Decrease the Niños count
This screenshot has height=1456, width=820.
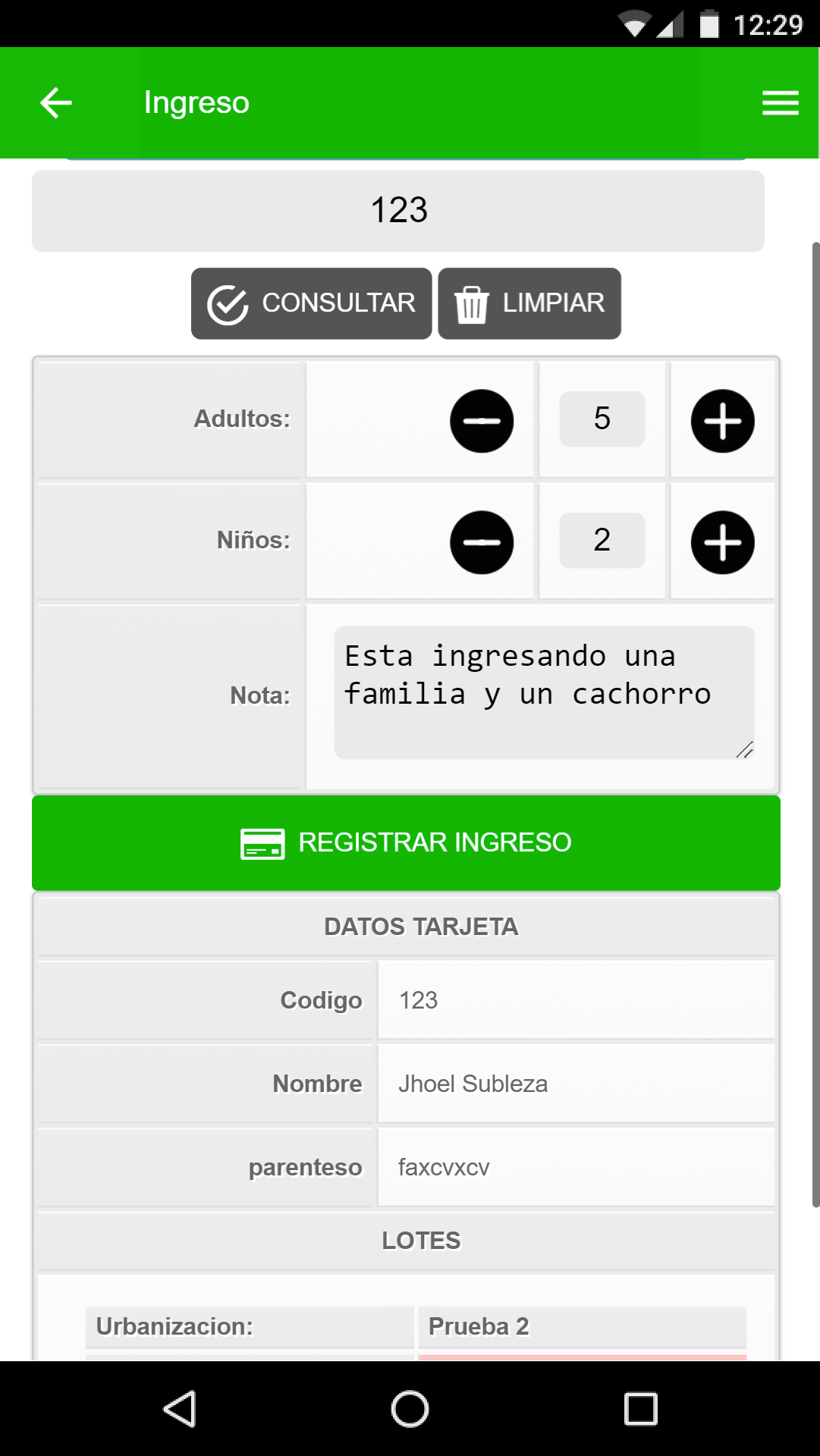(482, 542)
